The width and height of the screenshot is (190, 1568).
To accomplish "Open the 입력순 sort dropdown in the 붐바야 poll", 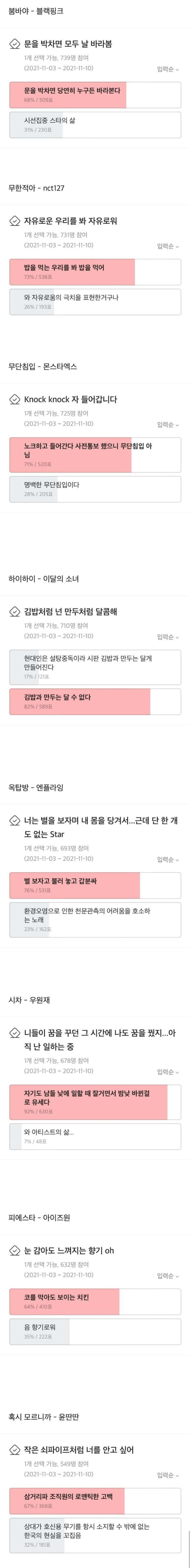I will (x=168, y=69).
